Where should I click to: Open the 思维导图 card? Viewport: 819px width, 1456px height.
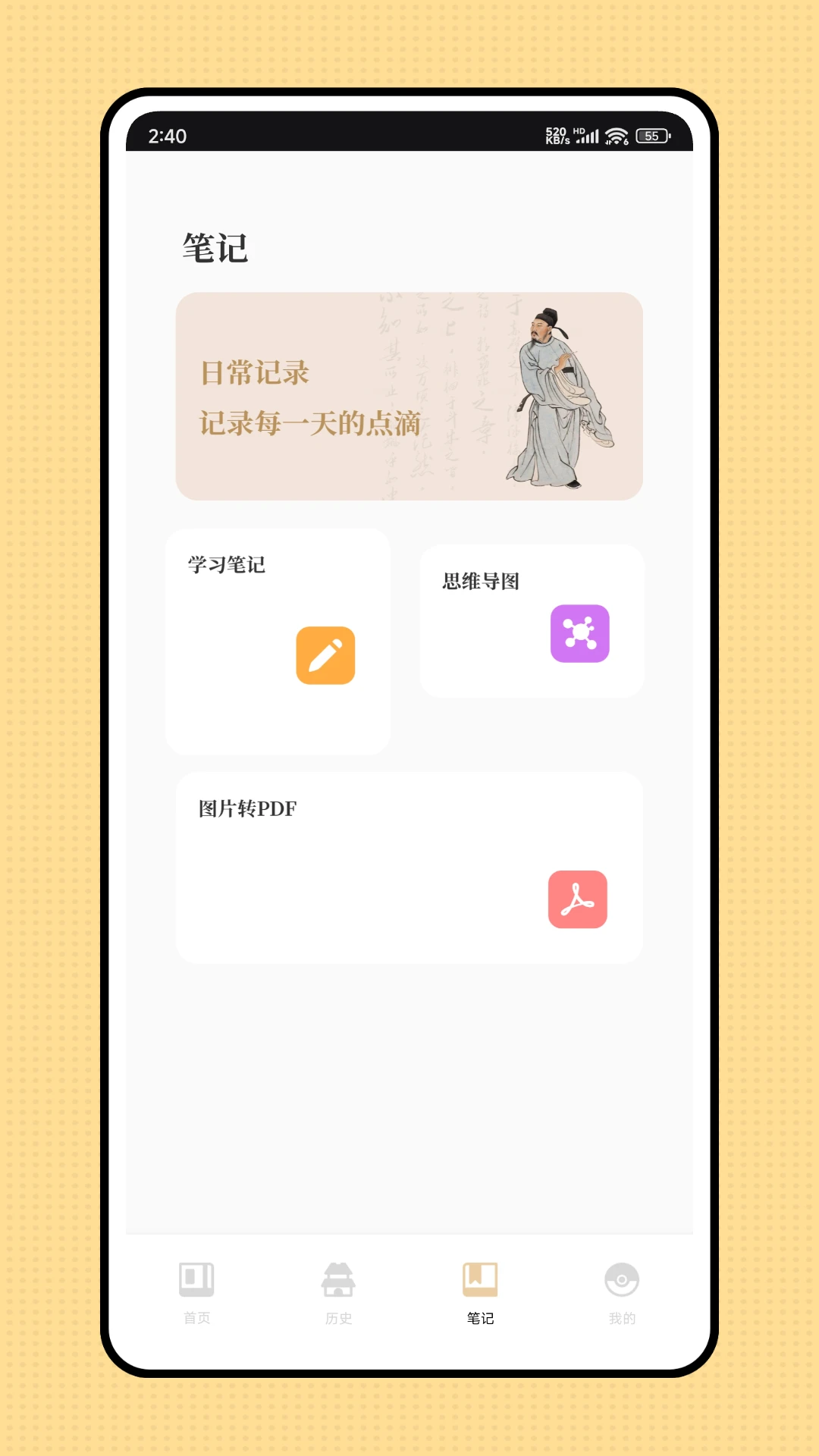tap(532, 621)
